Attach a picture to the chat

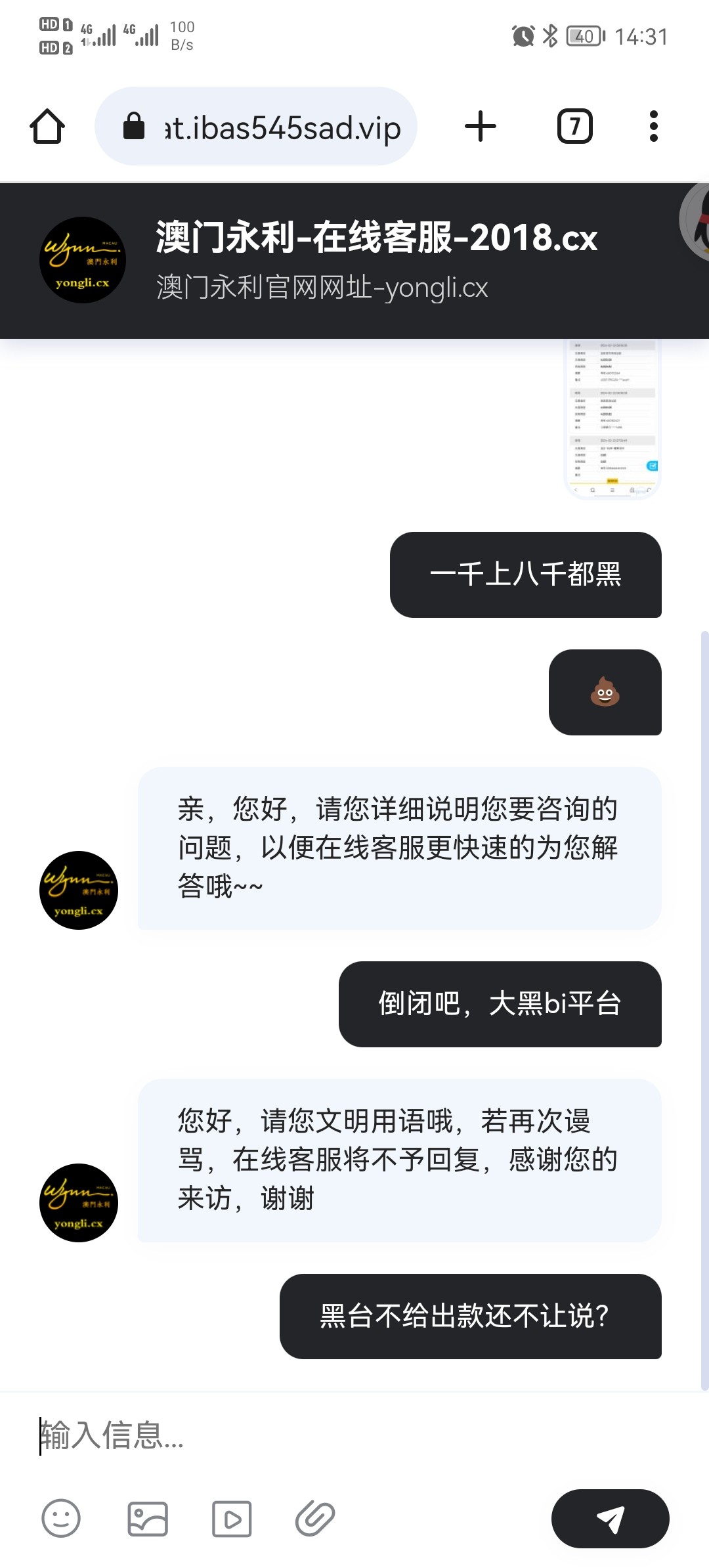click(147, 1519)
